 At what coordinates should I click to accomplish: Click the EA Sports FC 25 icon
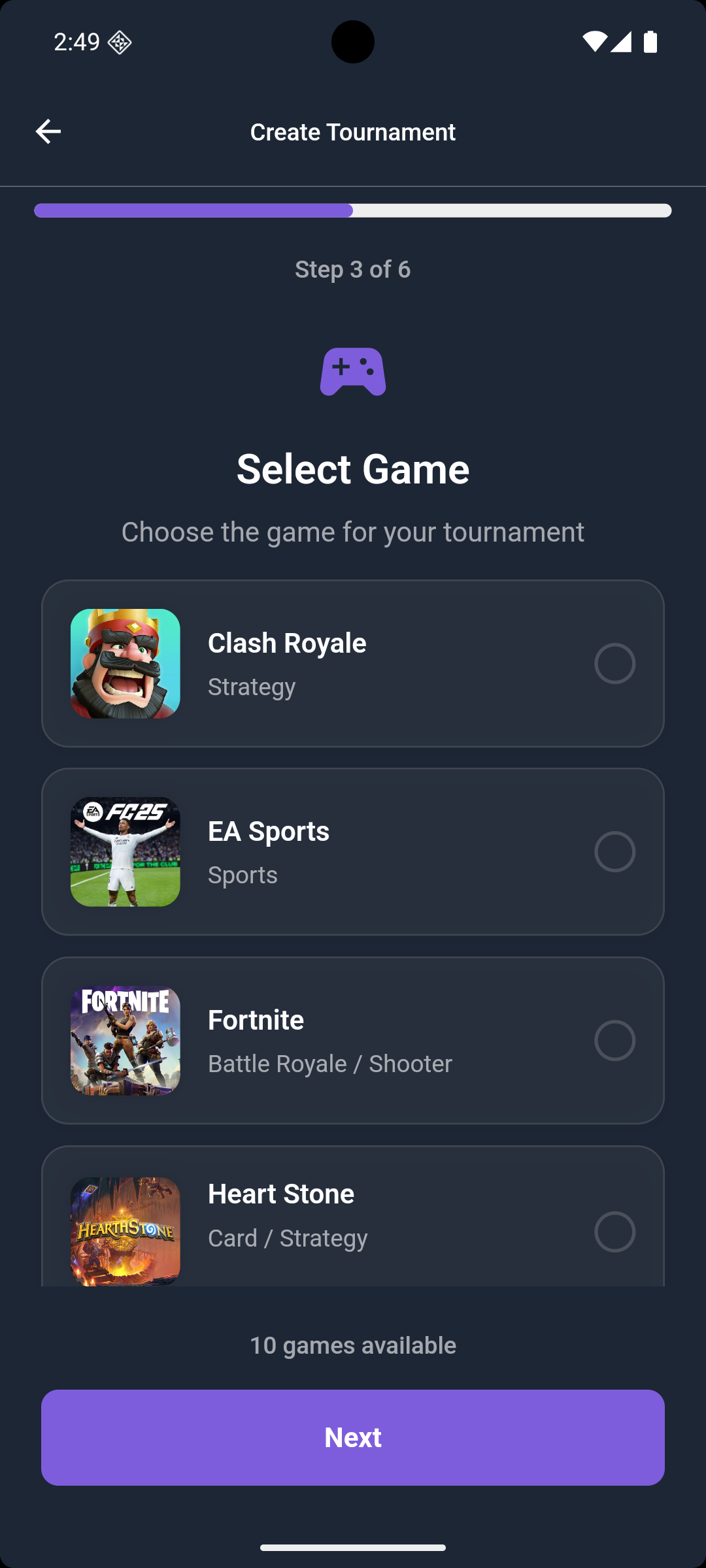(125, 851)
